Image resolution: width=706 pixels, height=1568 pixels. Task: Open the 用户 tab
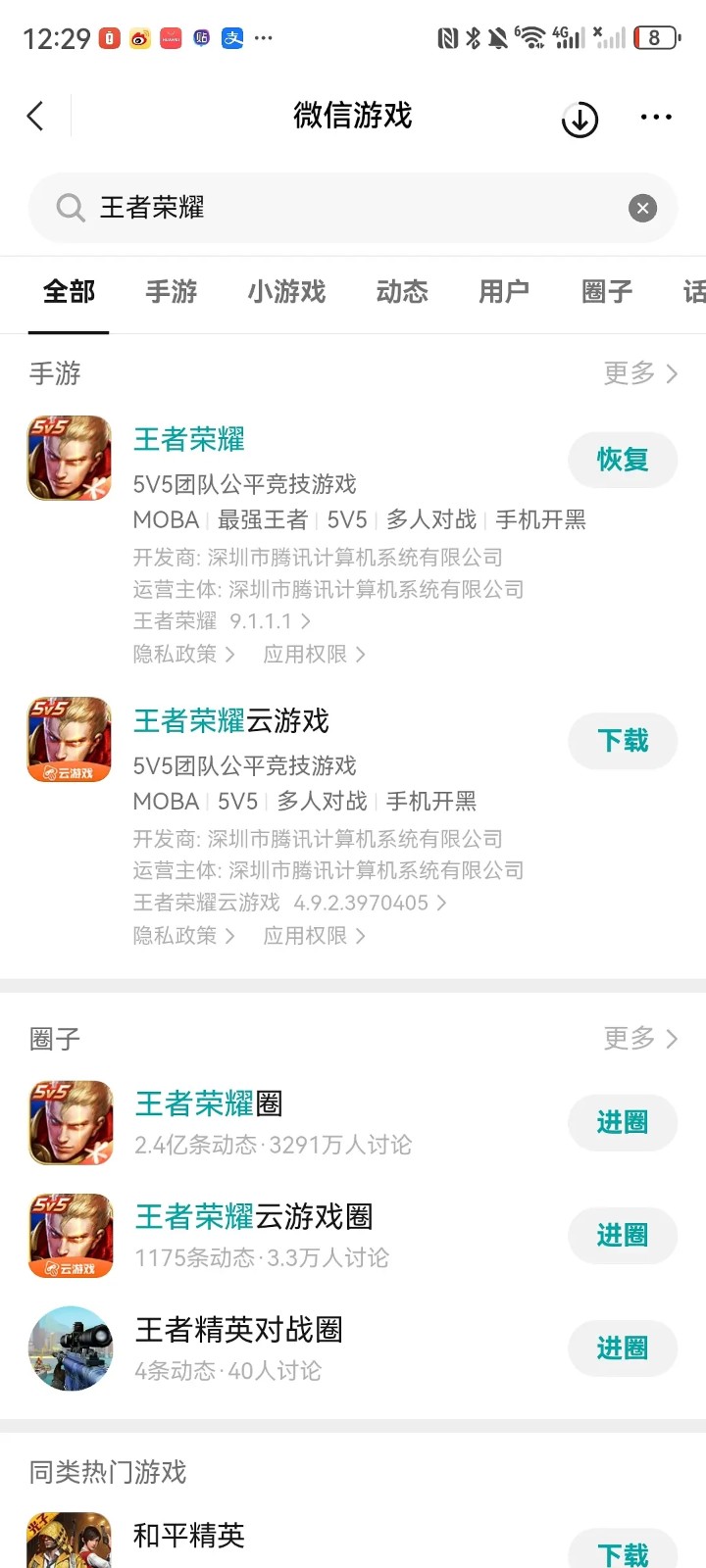tap(504, 292)
